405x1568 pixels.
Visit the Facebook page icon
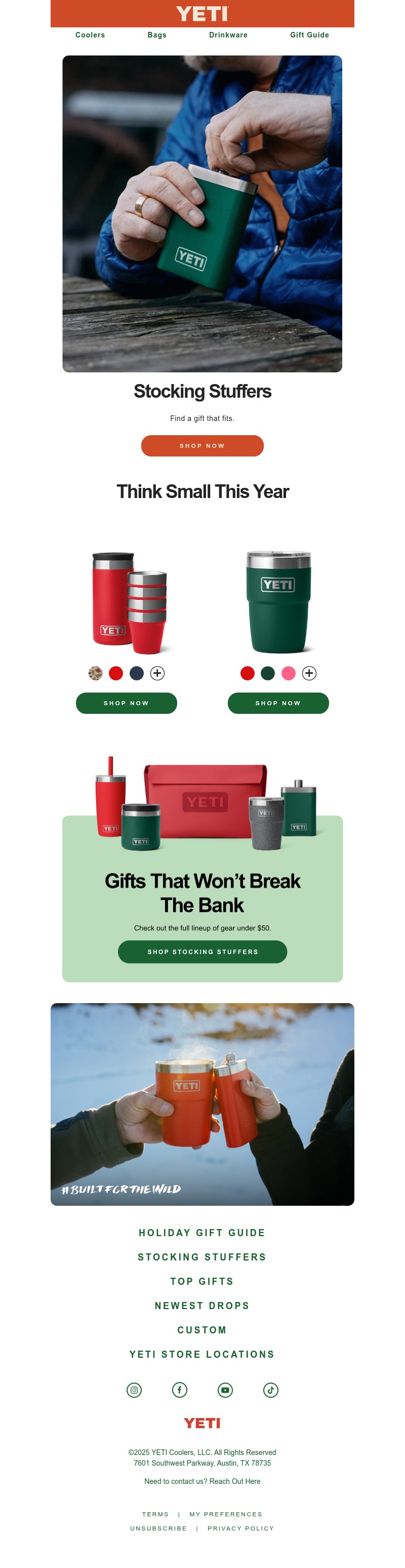pos(179,1390)
